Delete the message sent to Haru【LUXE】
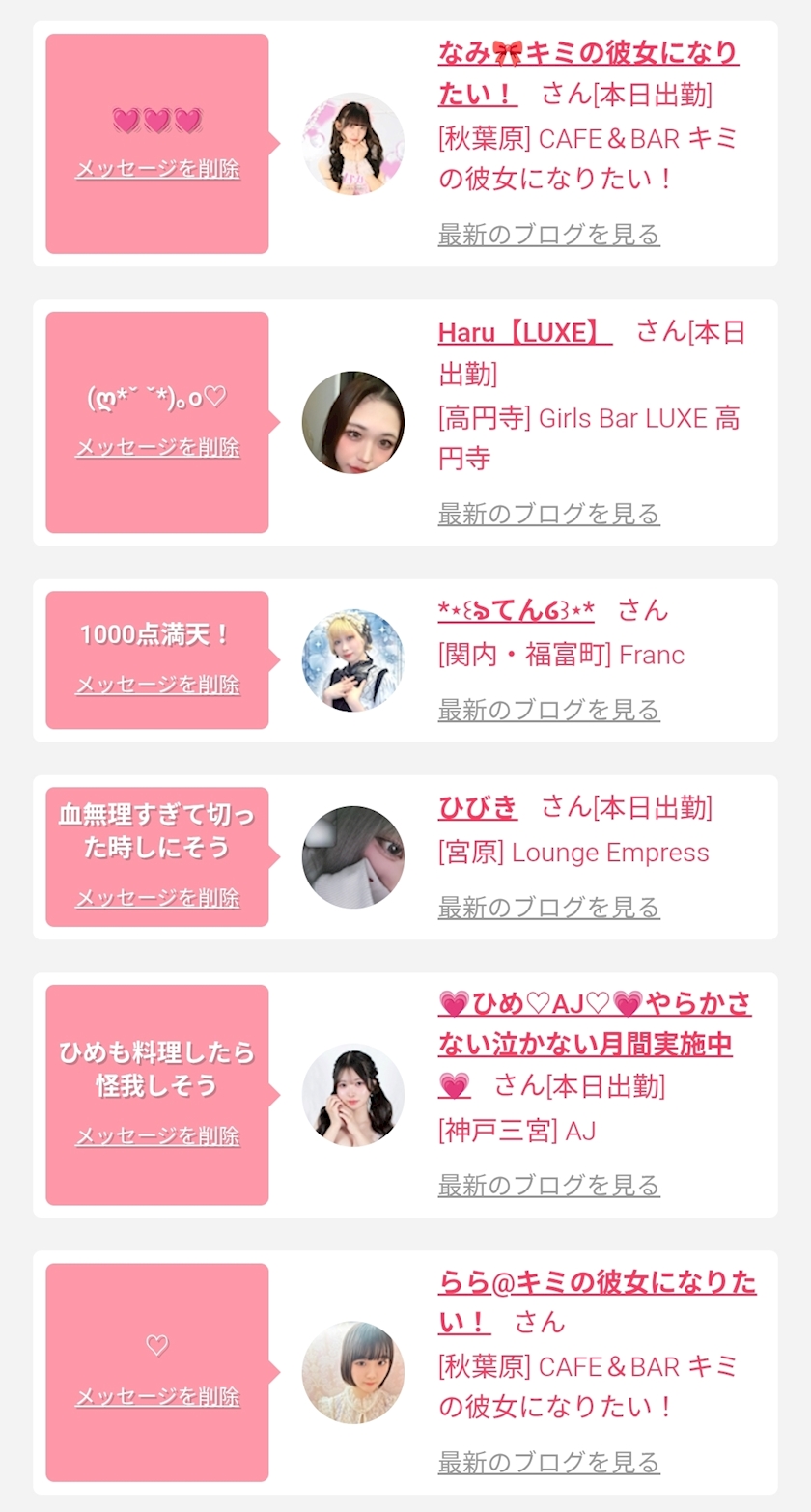The width and height of the screenshot is (811, 1512). (x=157, y=448)
